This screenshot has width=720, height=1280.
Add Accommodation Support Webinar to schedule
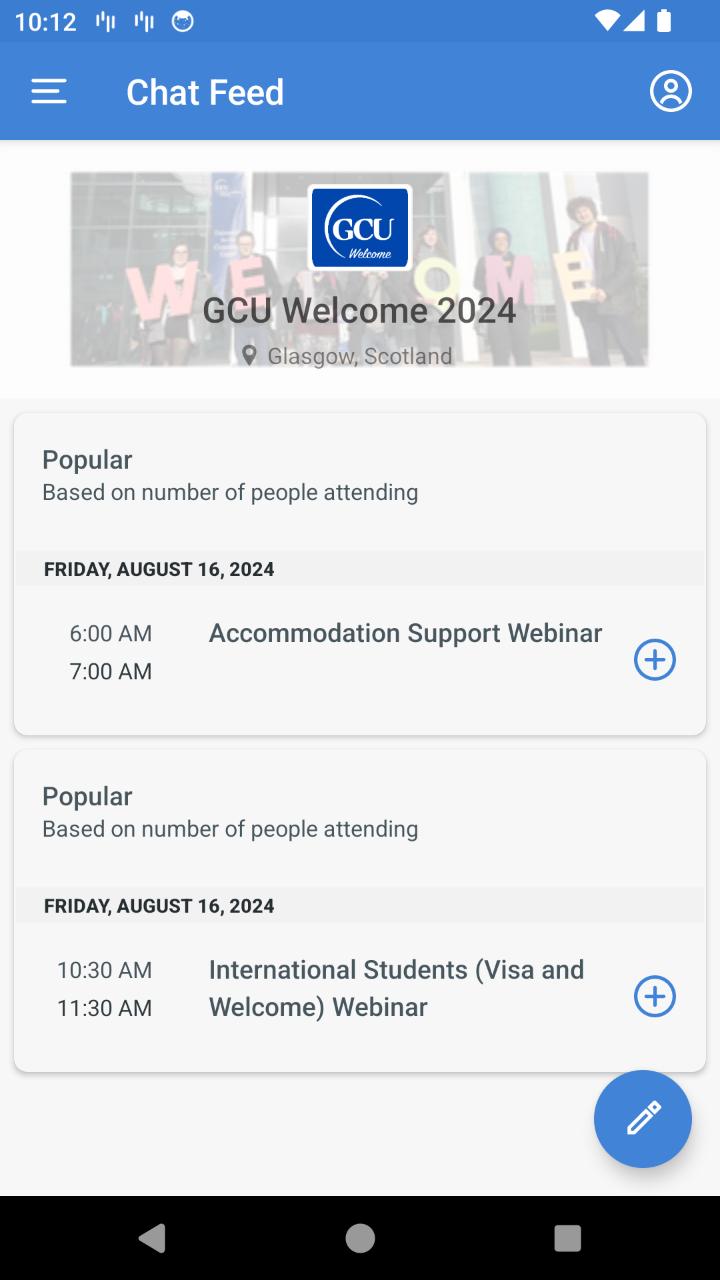pyautogui.click(x=655, y=660)
